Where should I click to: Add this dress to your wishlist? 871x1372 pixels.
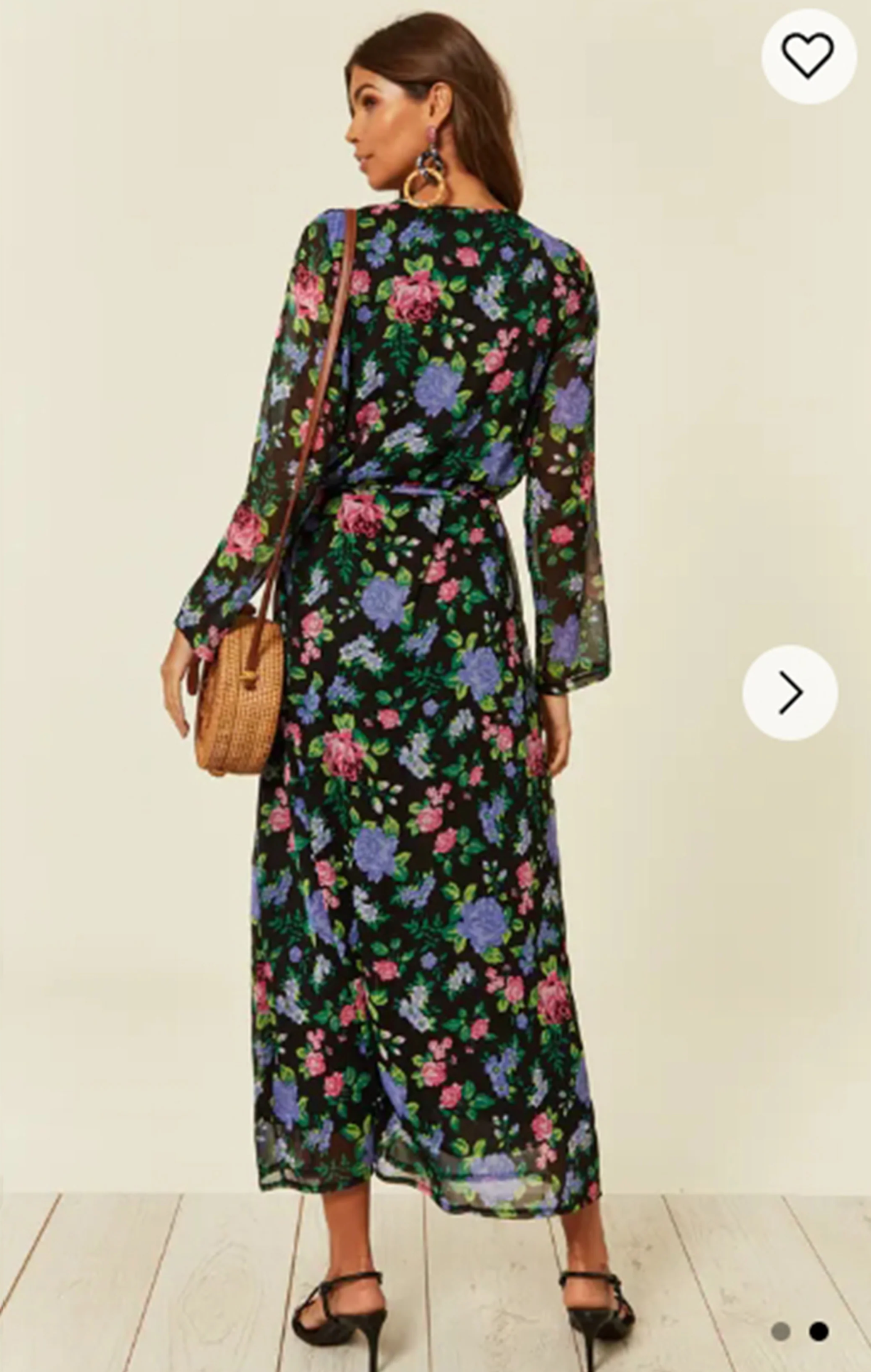point(808,56)
